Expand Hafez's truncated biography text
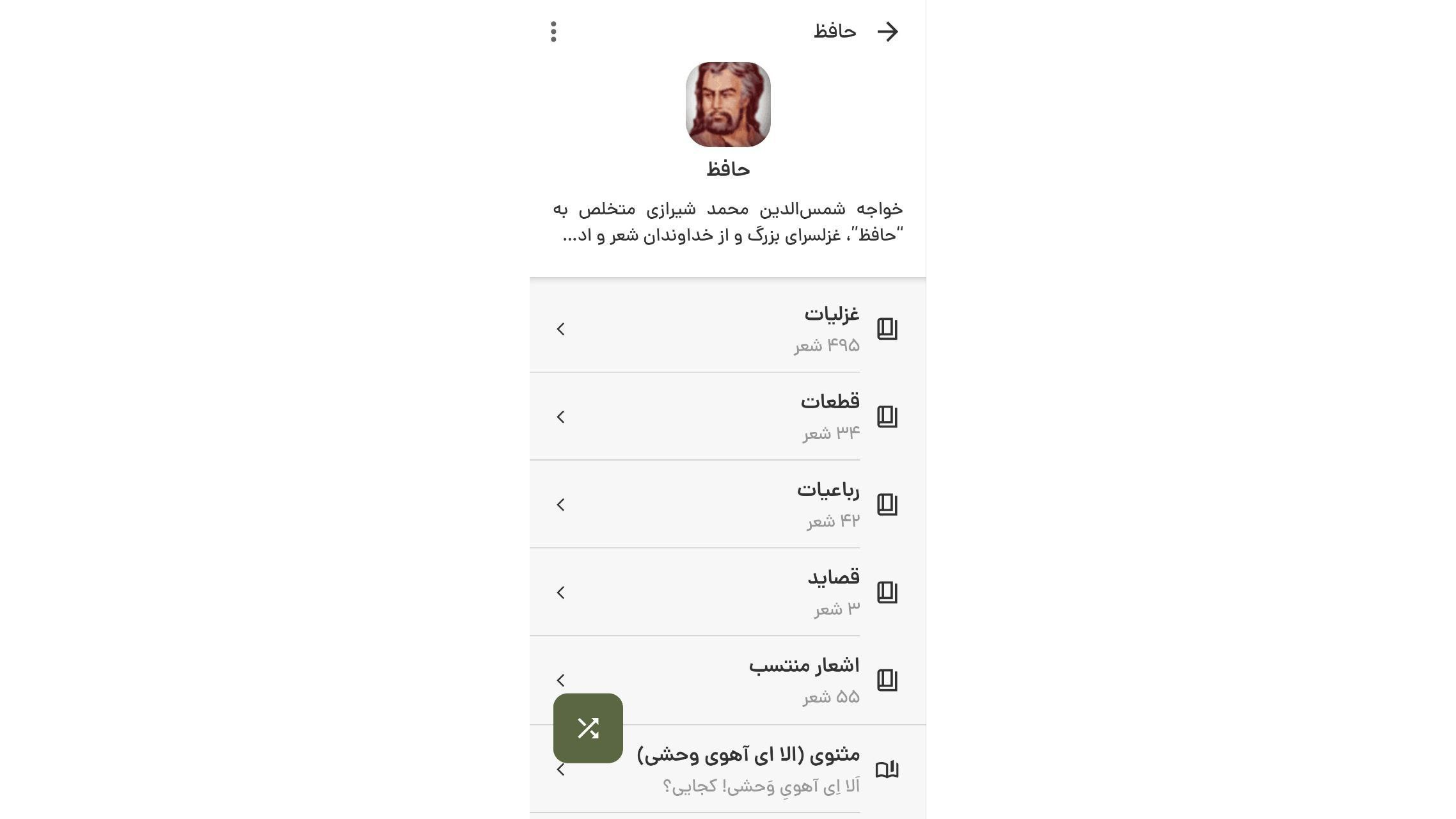 [x=727, y=222]
